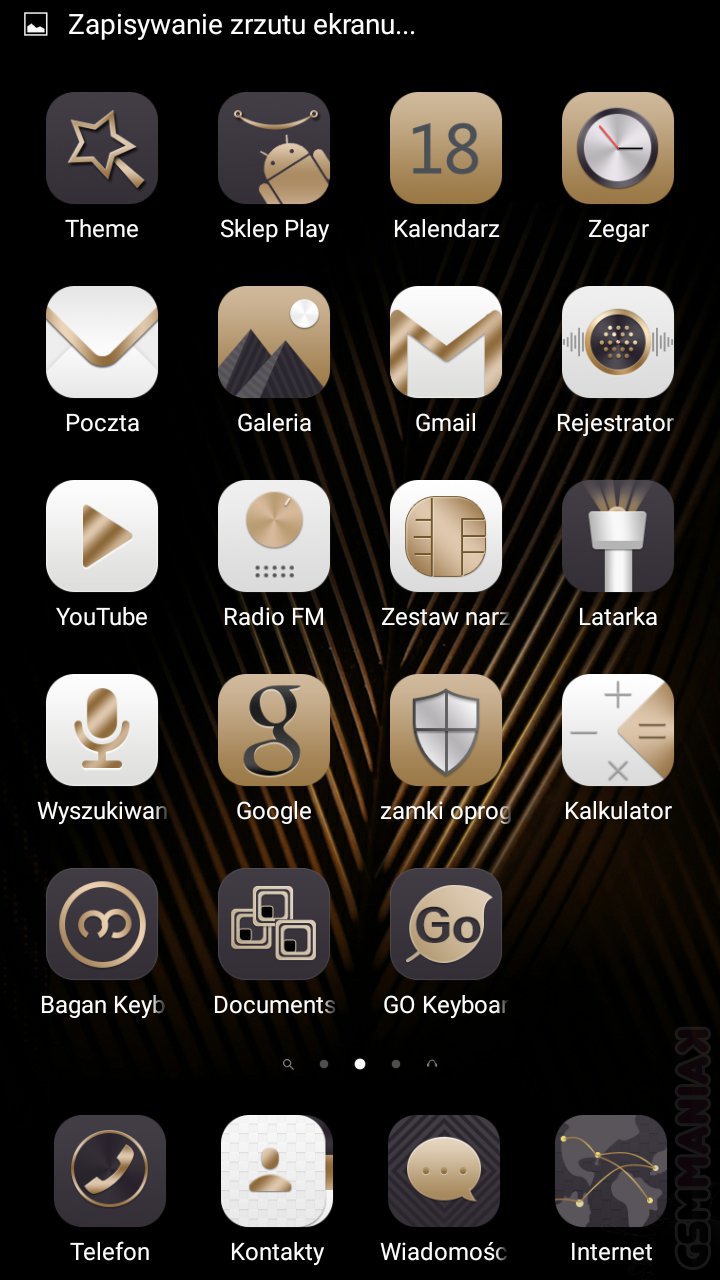This screenshot has height=1280, width=720.
Task: Open Wyszukiwanie voice search
Action: [x=102, y=730]
